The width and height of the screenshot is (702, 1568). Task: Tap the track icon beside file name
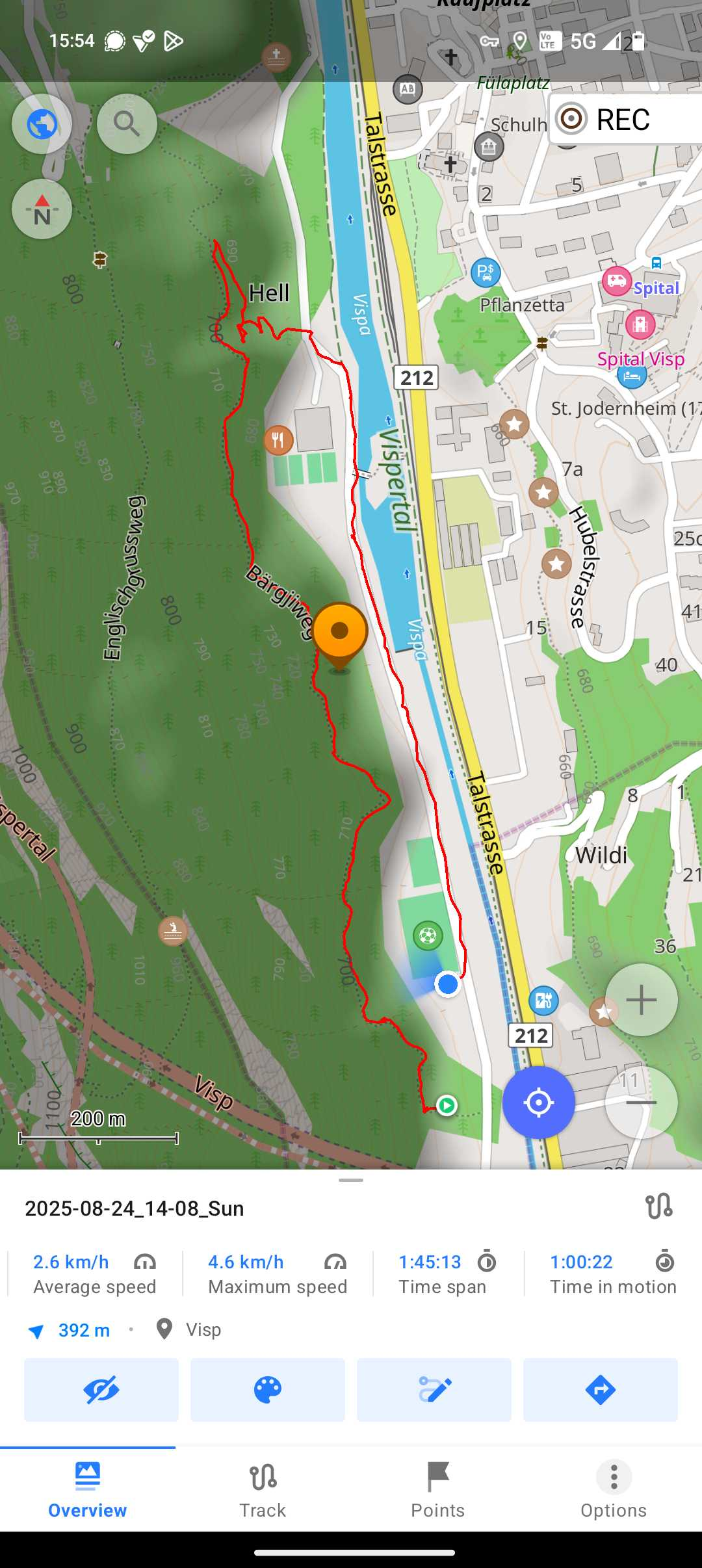click(x=658, y=1207)
